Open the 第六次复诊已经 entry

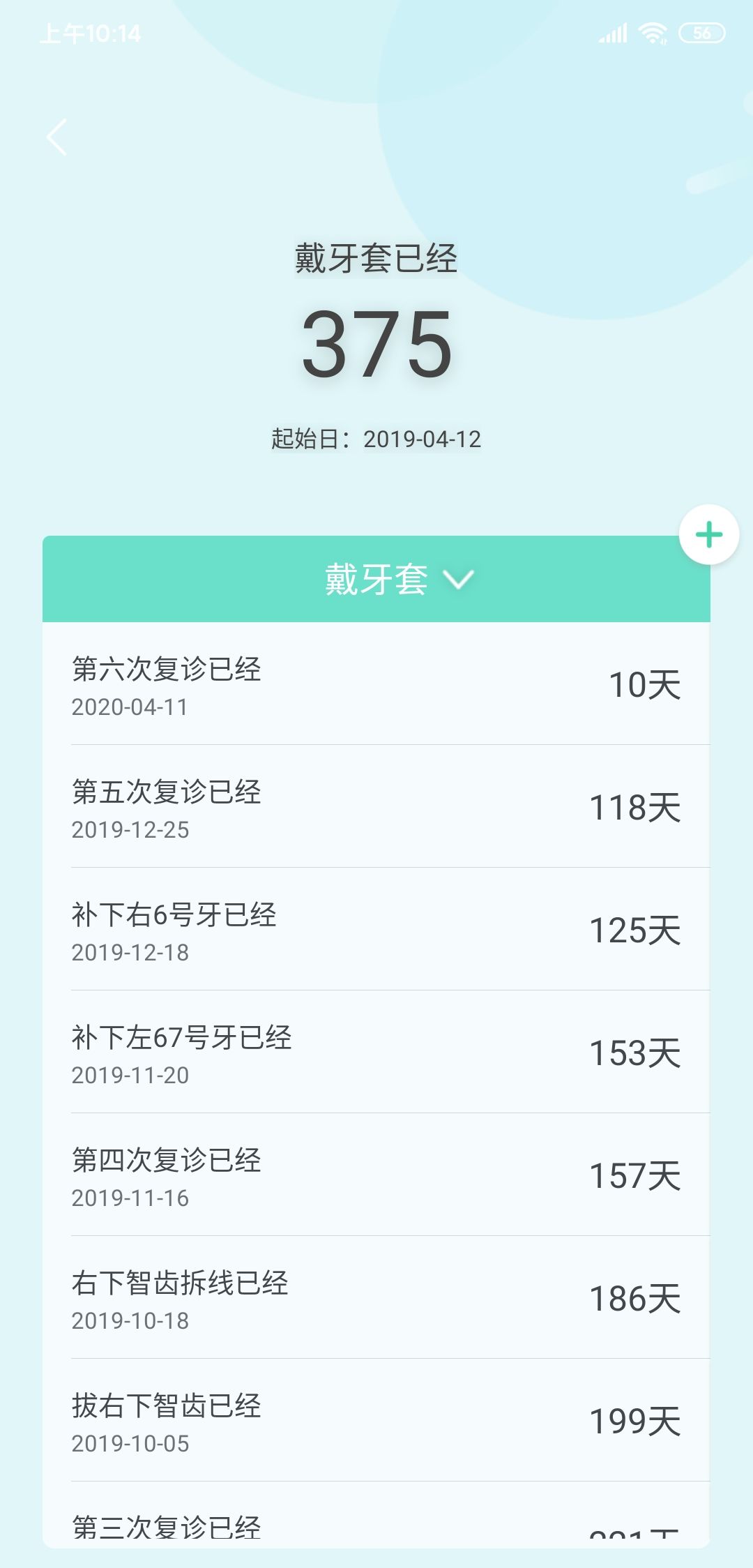coord(376,684)
